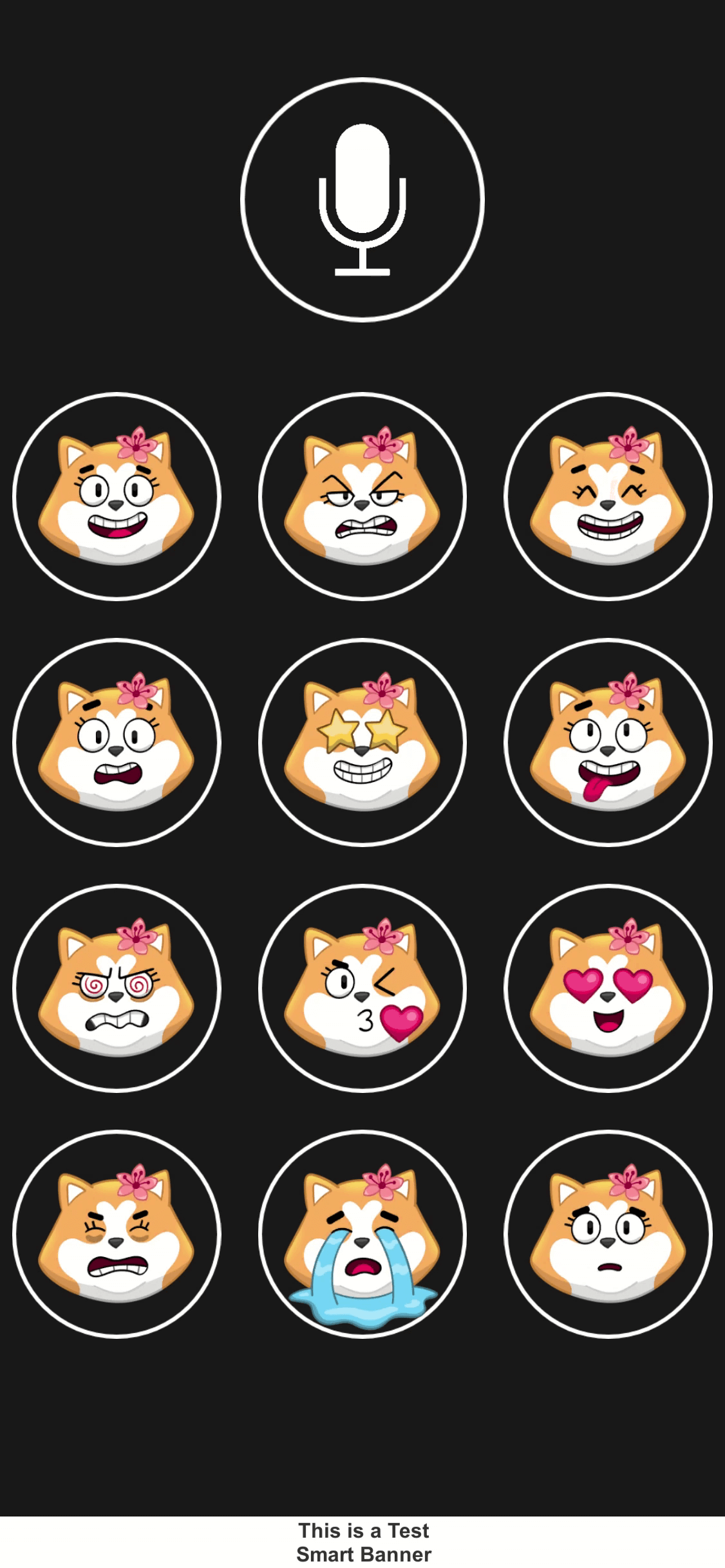Choose the tongue-out silly dog face
725x1568 pixels.
pos(608,742)
